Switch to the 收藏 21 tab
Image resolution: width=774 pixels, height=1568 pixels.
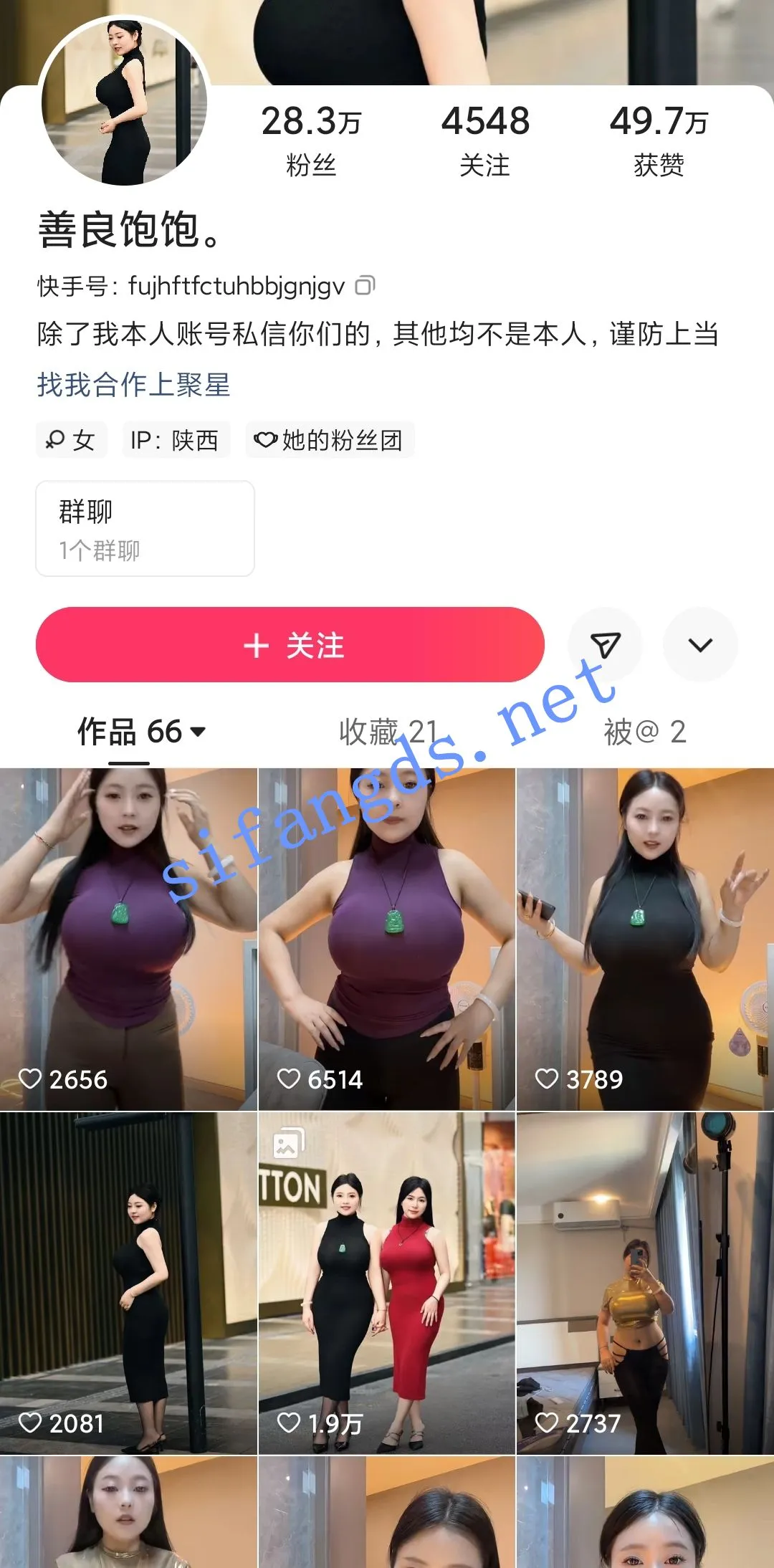point(388,732)
